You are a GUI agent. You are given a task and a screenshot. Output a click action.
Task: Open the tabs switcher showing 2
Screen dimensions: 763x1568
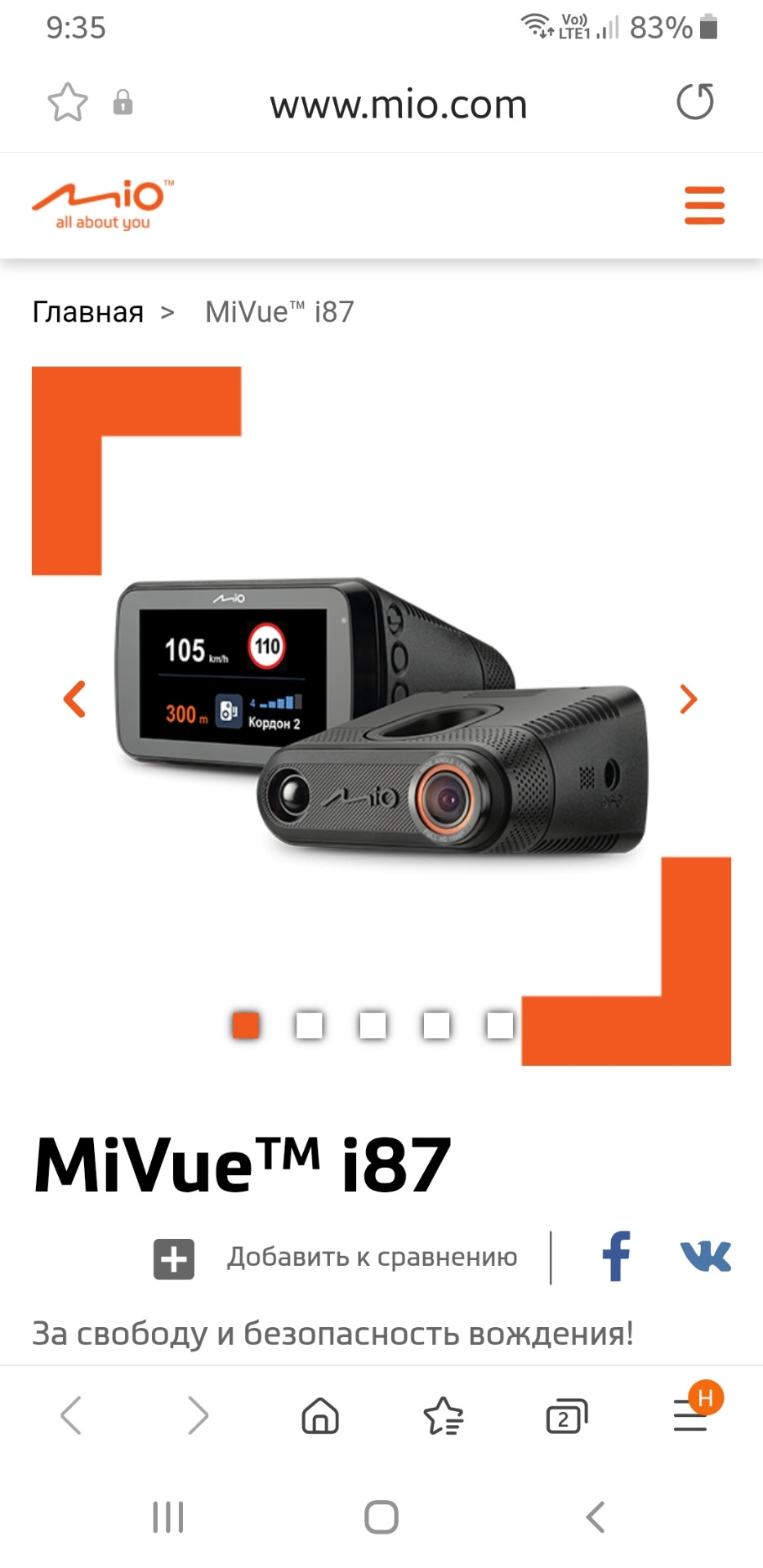click(566, 1417)
